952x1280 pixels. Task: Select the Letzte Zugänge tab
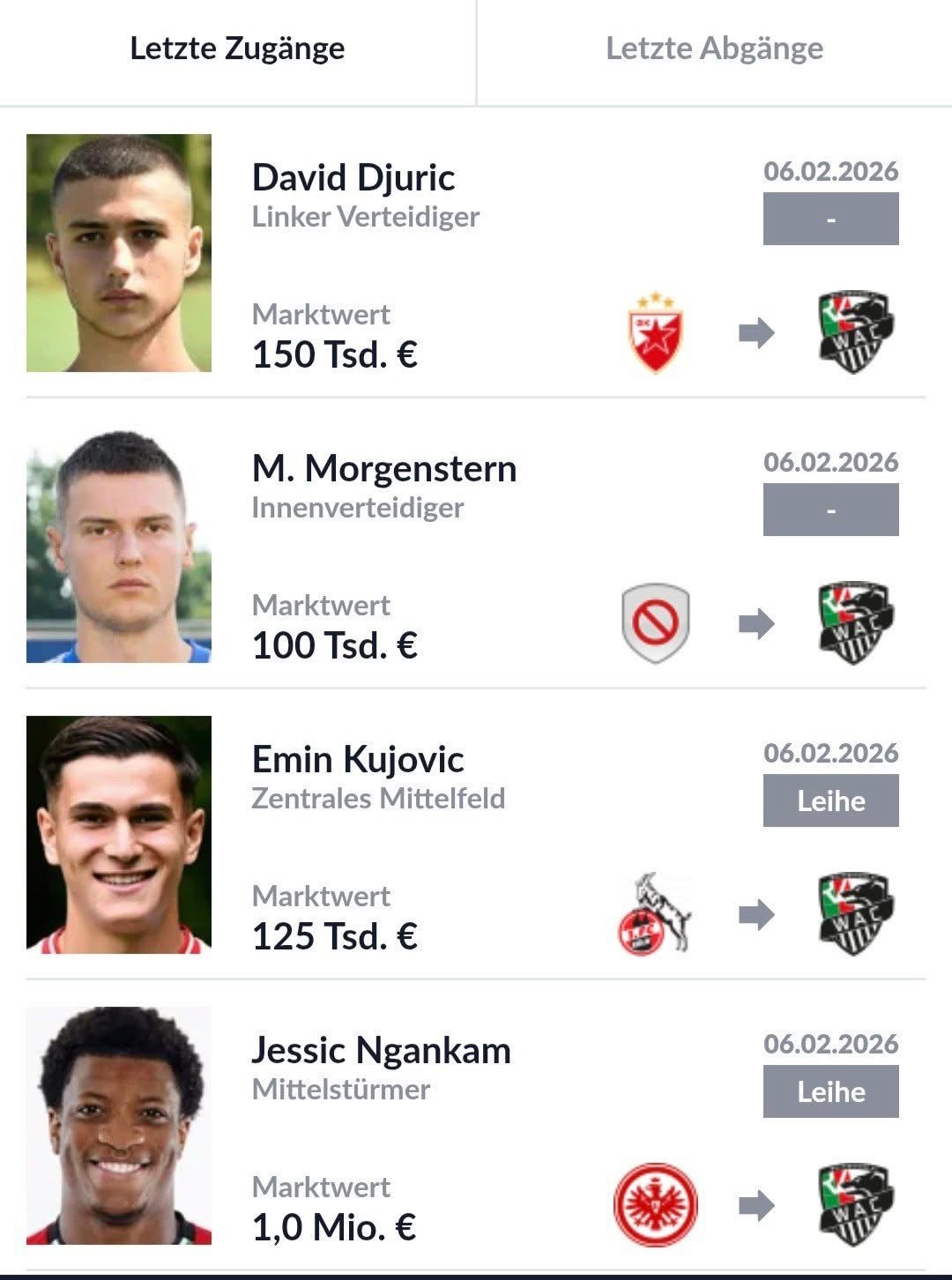point(237,48)
